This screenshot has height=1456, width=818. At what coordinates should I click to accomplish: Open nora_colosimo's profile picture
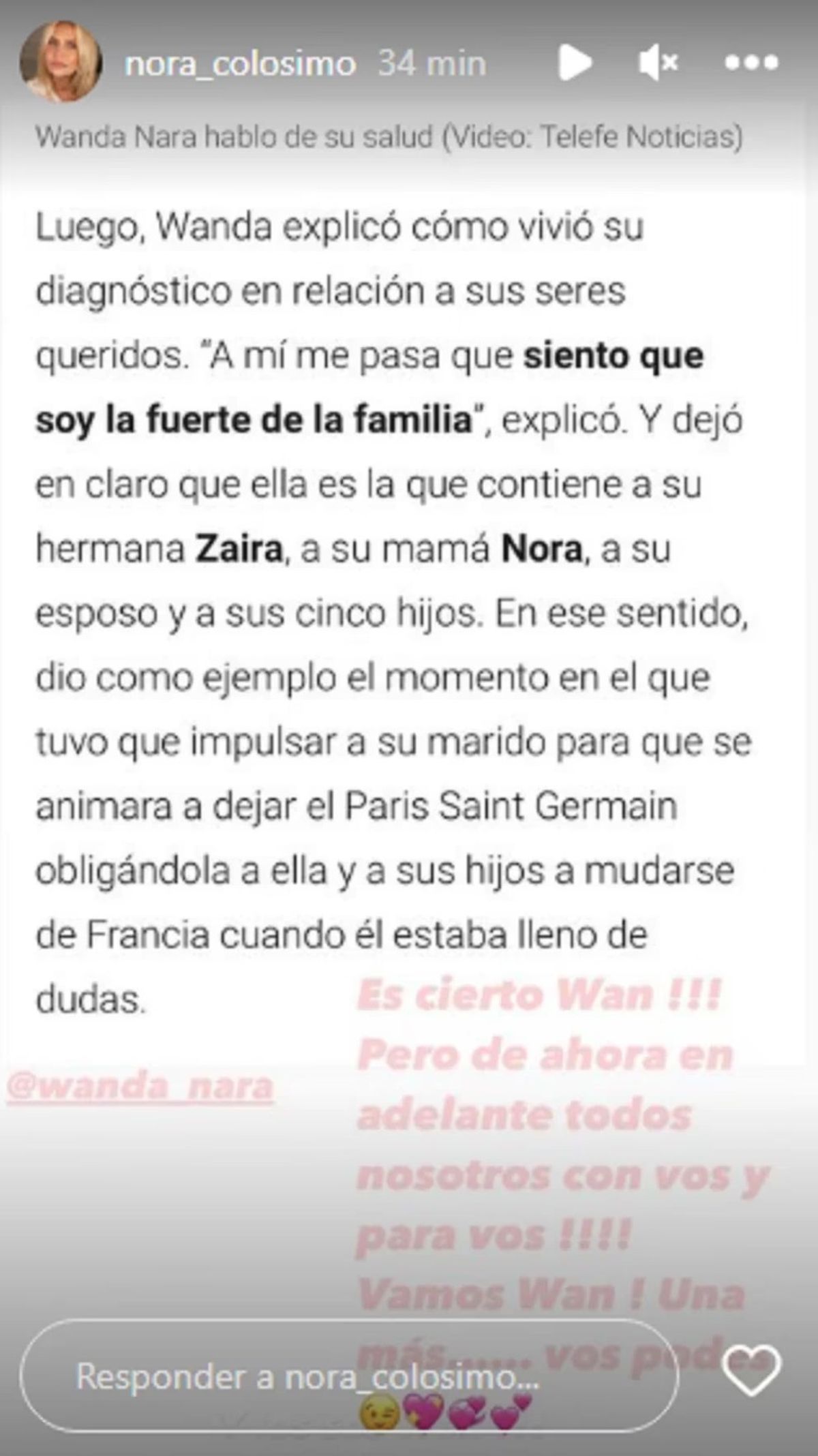[x=61, y=62]
